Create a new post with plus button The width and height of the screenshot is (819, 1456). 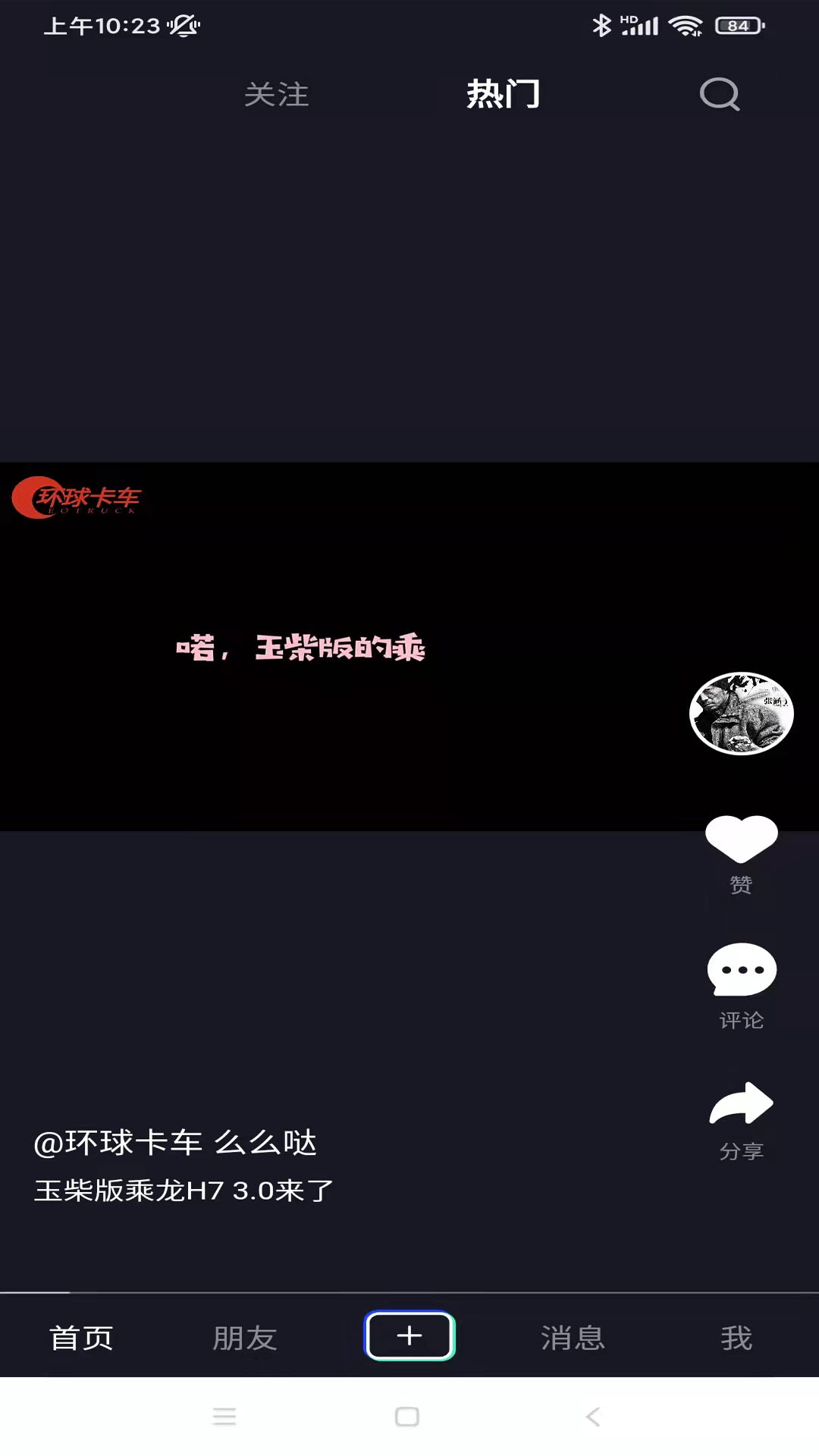[x=409, y=1335]
